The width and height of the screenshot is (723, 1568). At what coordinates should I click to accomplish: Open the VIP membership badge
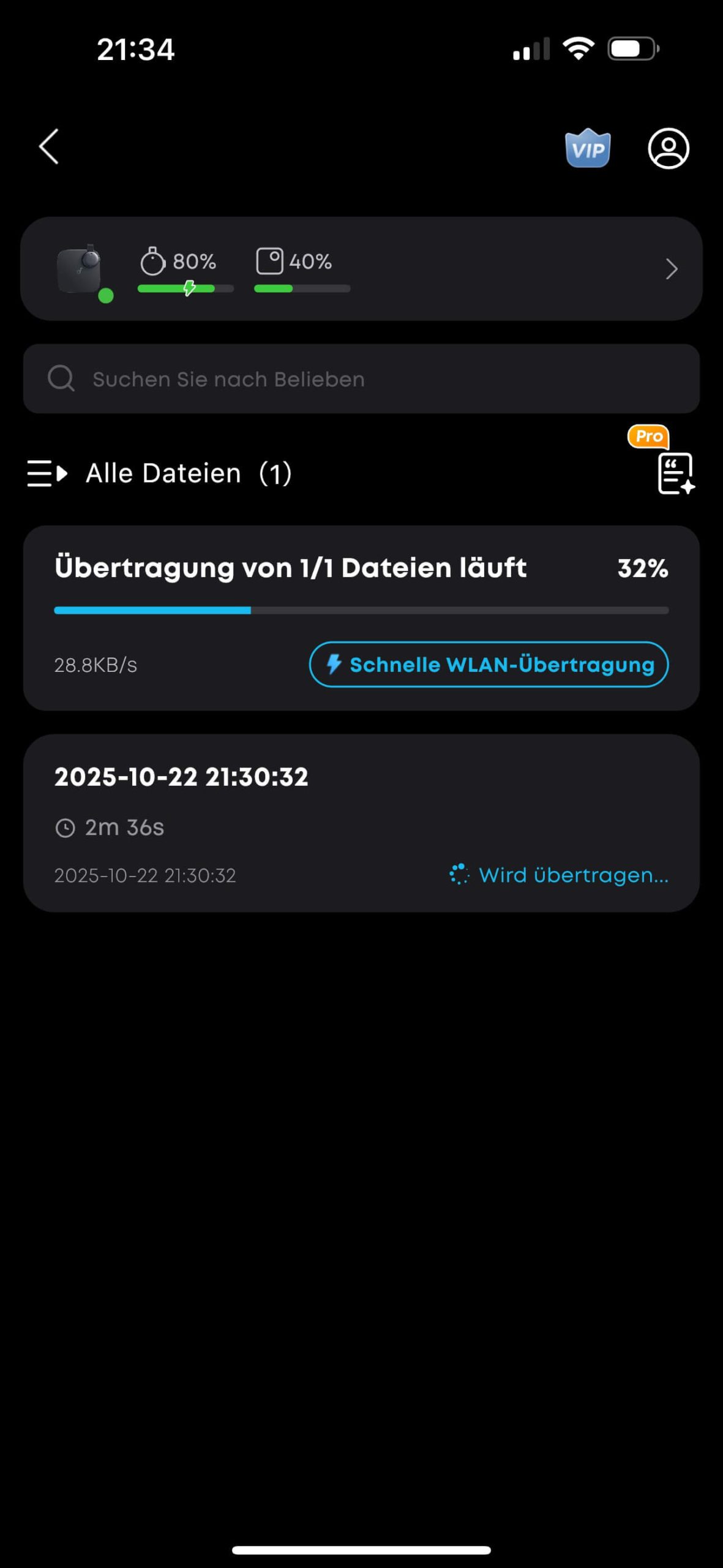pyautogui.click(x=587, y=148)
